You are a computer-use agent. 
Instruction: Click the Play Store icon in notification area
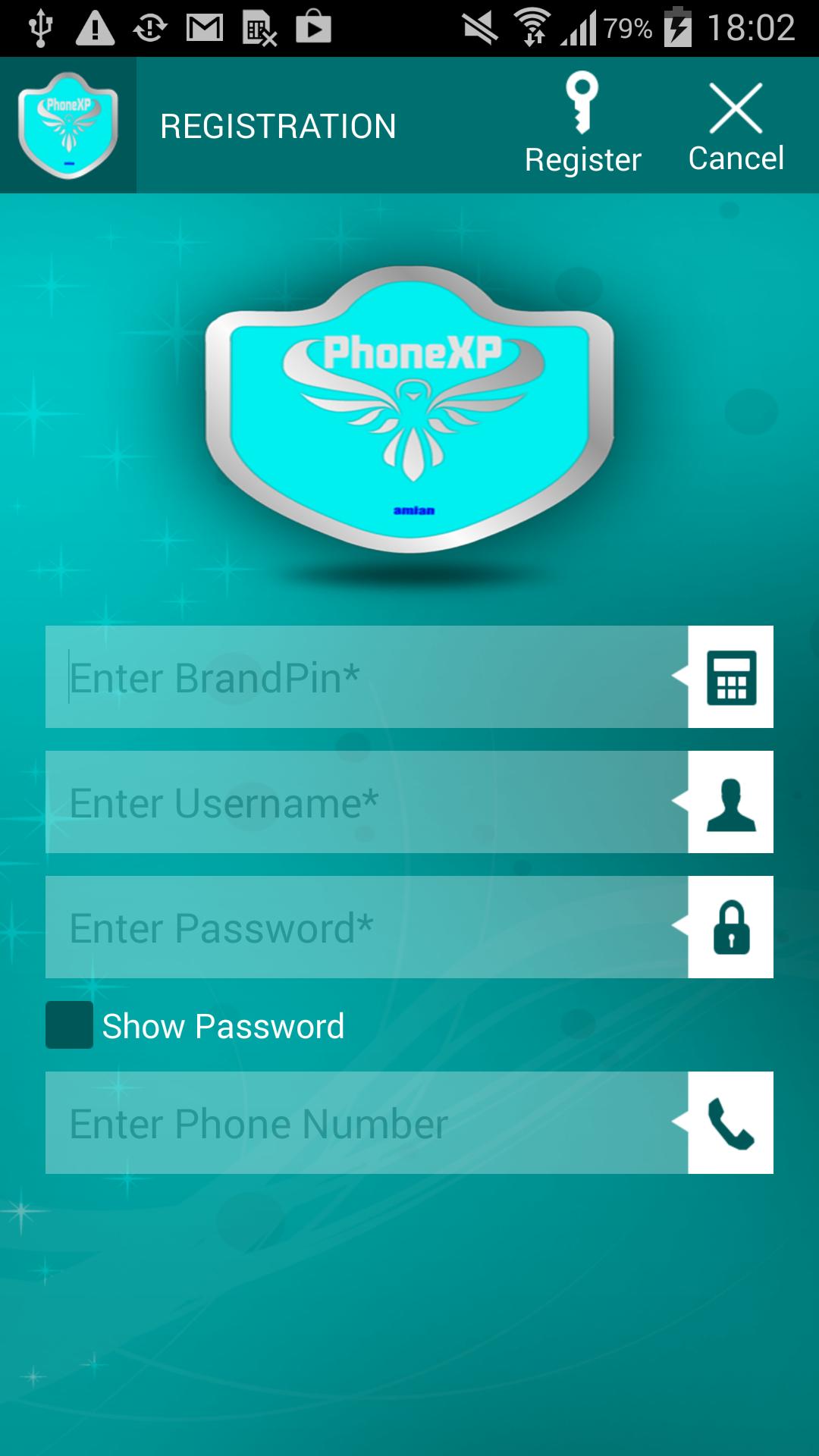(x=315, y=29)
